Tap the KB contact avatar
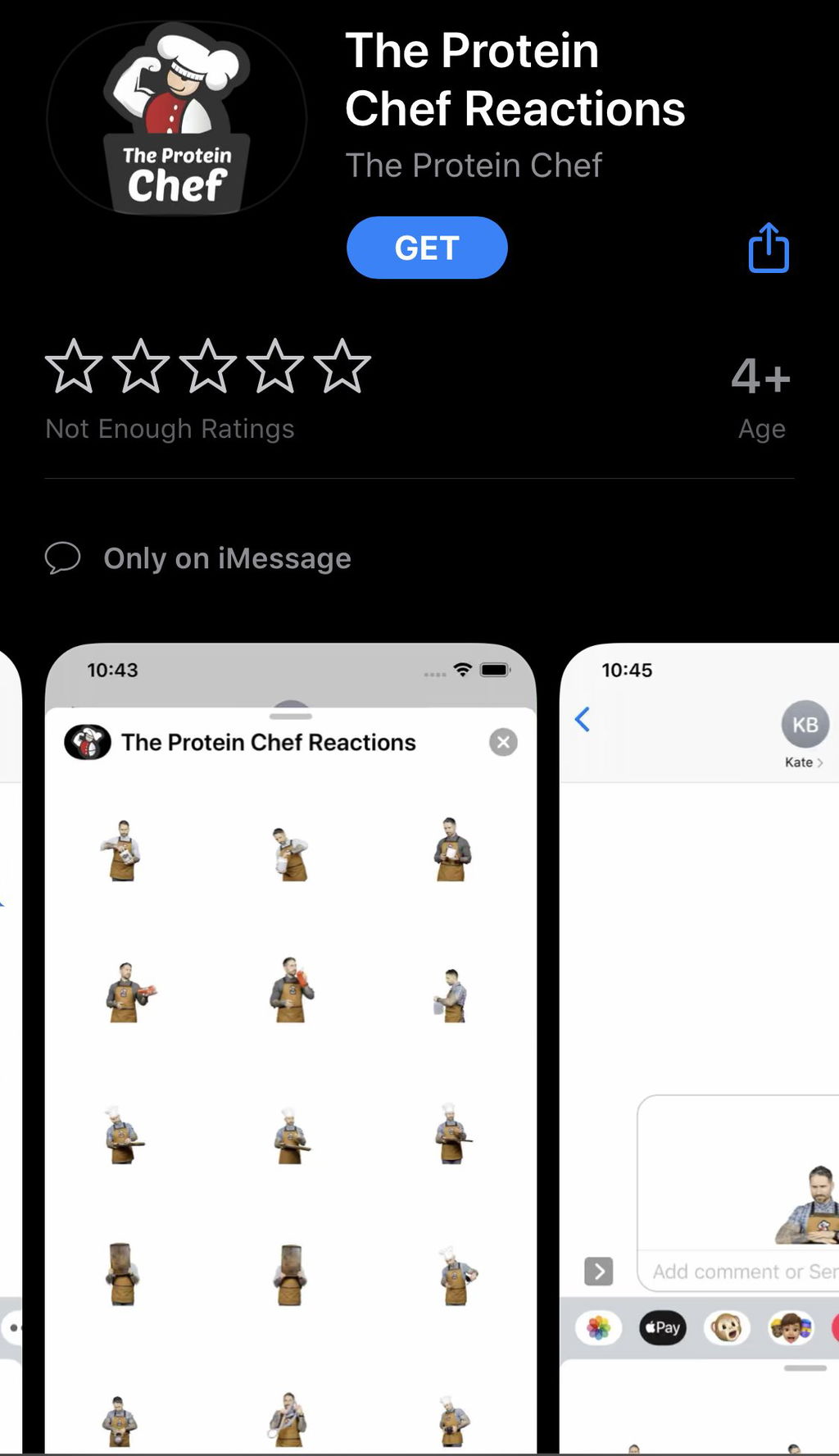The width and height of the screenshot is (839, 1456). 804,725
